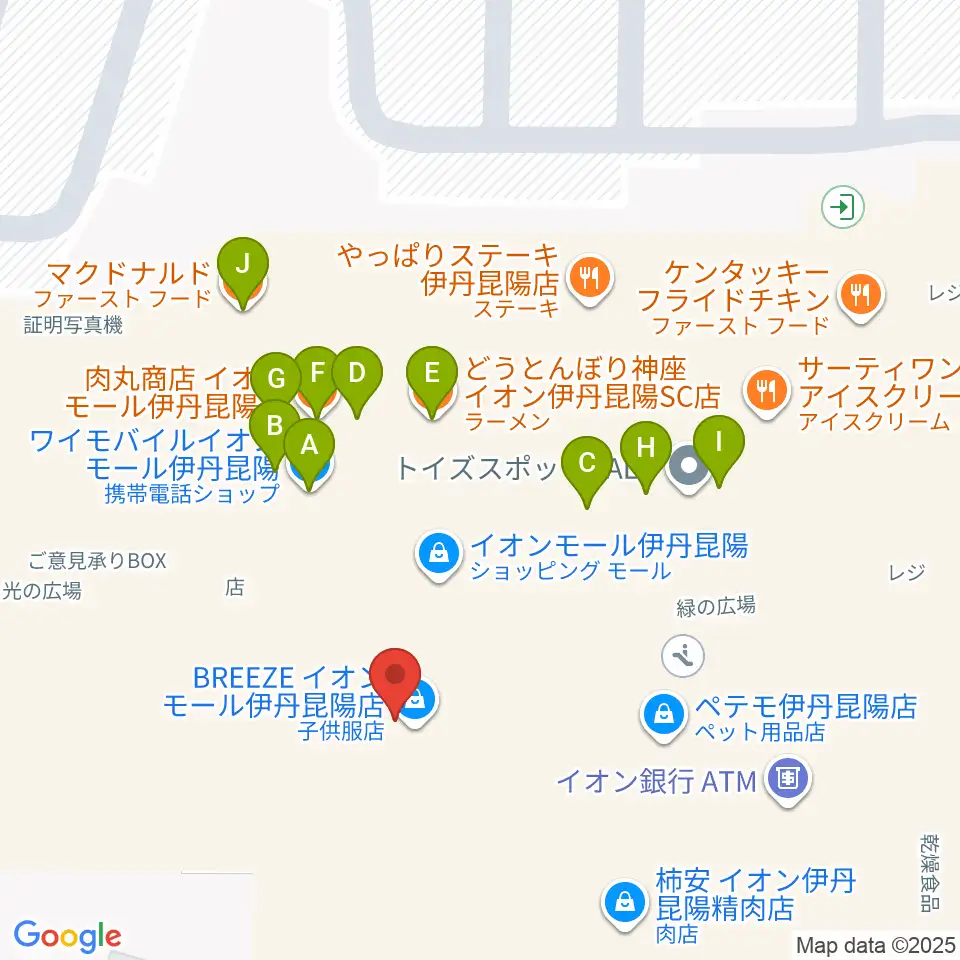Screen dimensions: 960x960
Task: Tap the イオン銀行 ATM icon
Action: [x=789, y=777]
